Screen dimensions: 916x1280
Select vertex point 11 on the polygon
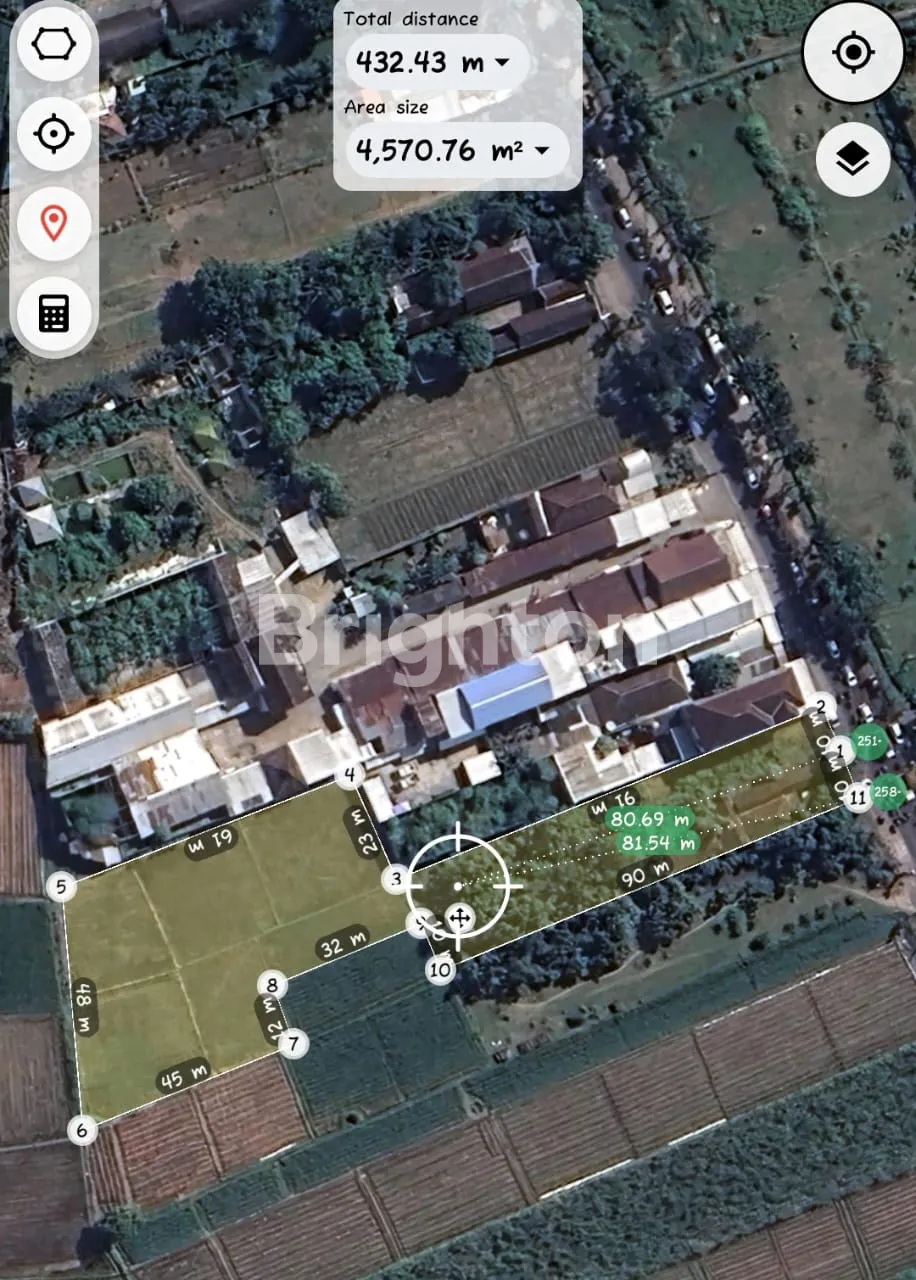pyautogui.click(x=858, y=798)
